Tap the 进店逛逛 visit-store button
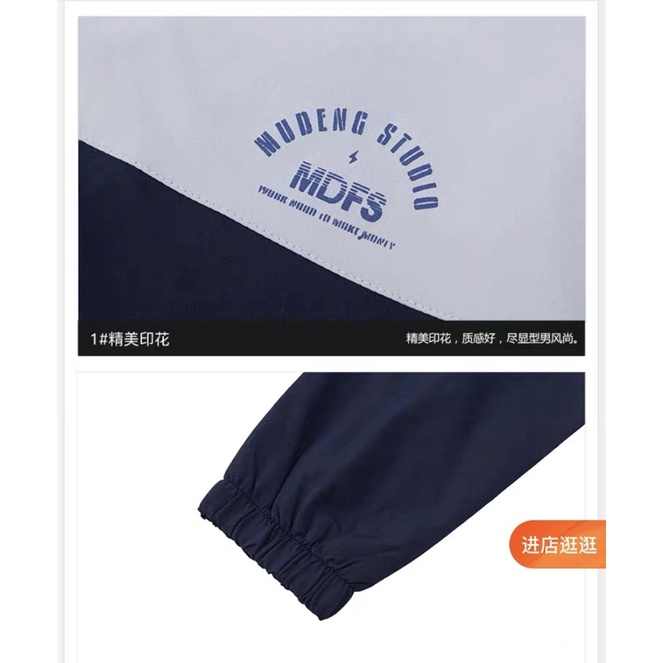 click(562, 543)
